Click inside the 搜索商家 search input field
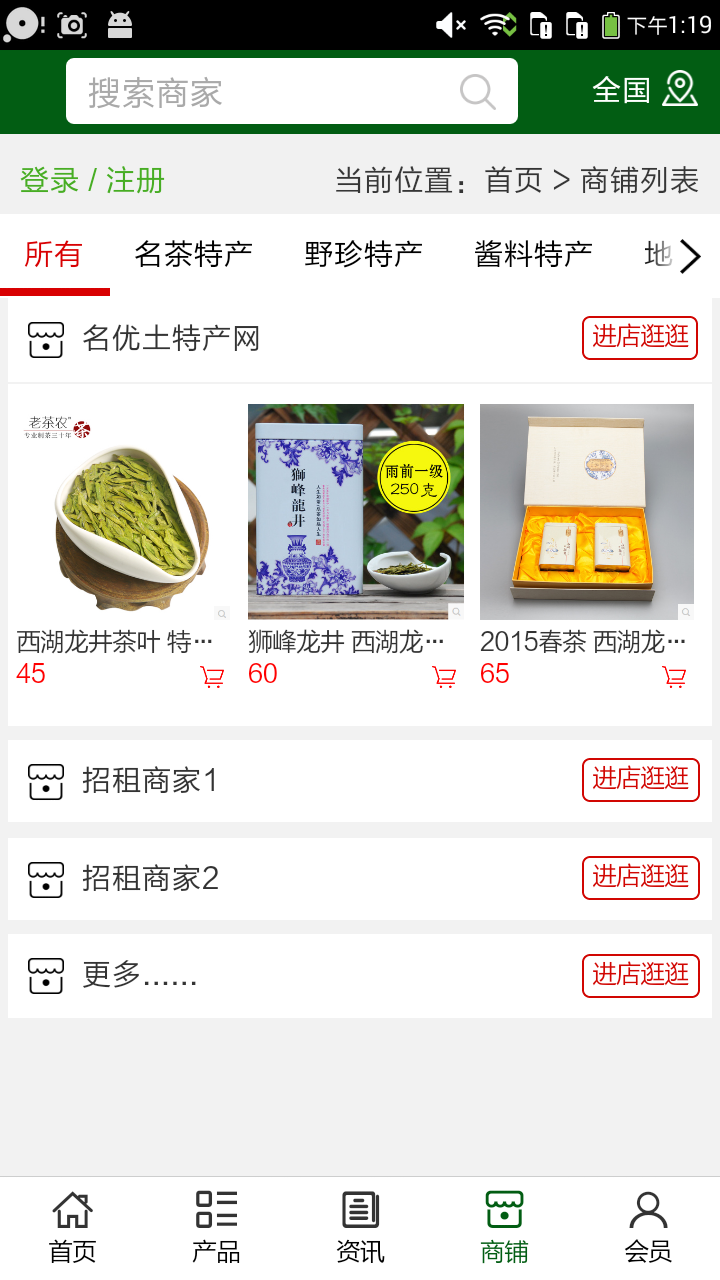This screenshot has height=1280, width=720. pyautogui.click(x=250, y=91)
